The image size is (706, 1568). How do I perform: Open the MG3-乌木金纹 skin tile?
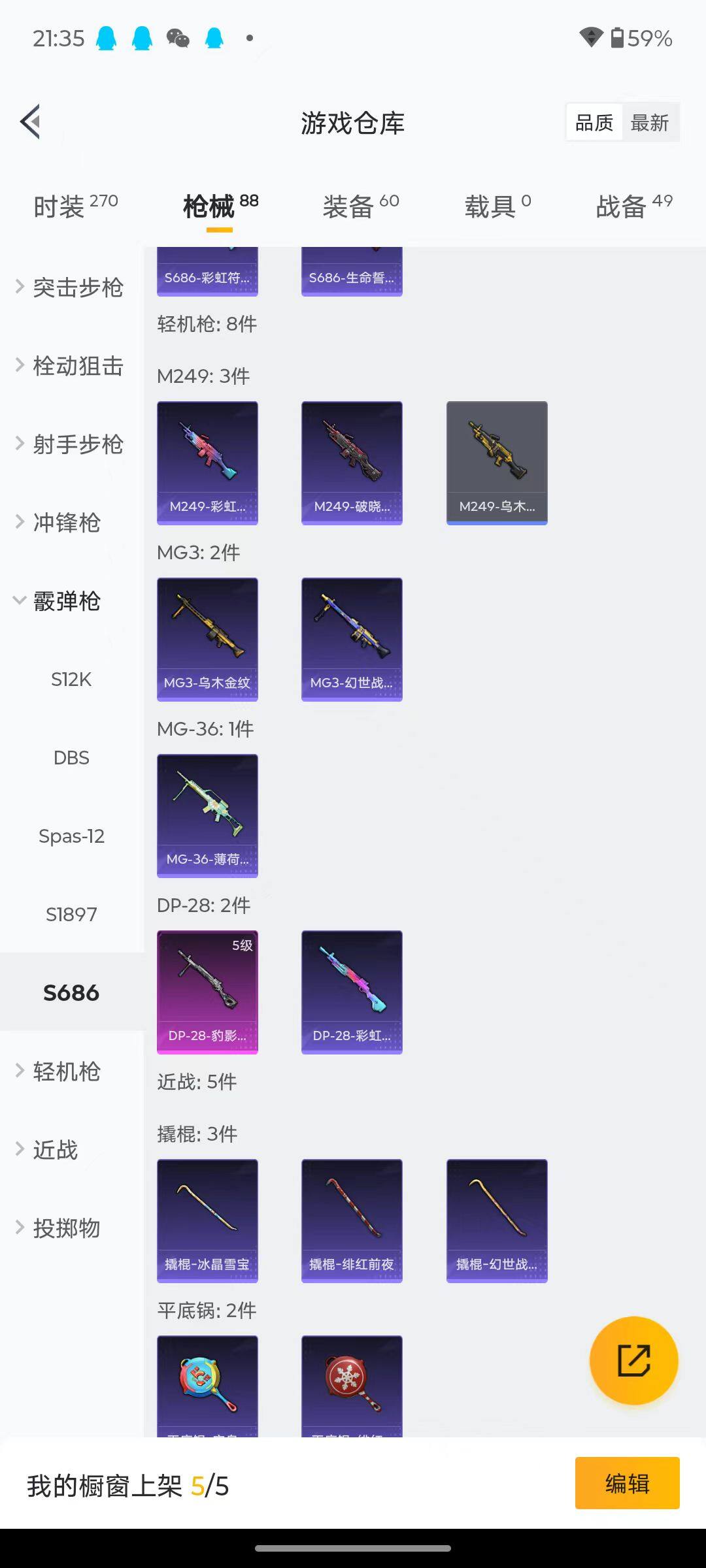(207, 639)
